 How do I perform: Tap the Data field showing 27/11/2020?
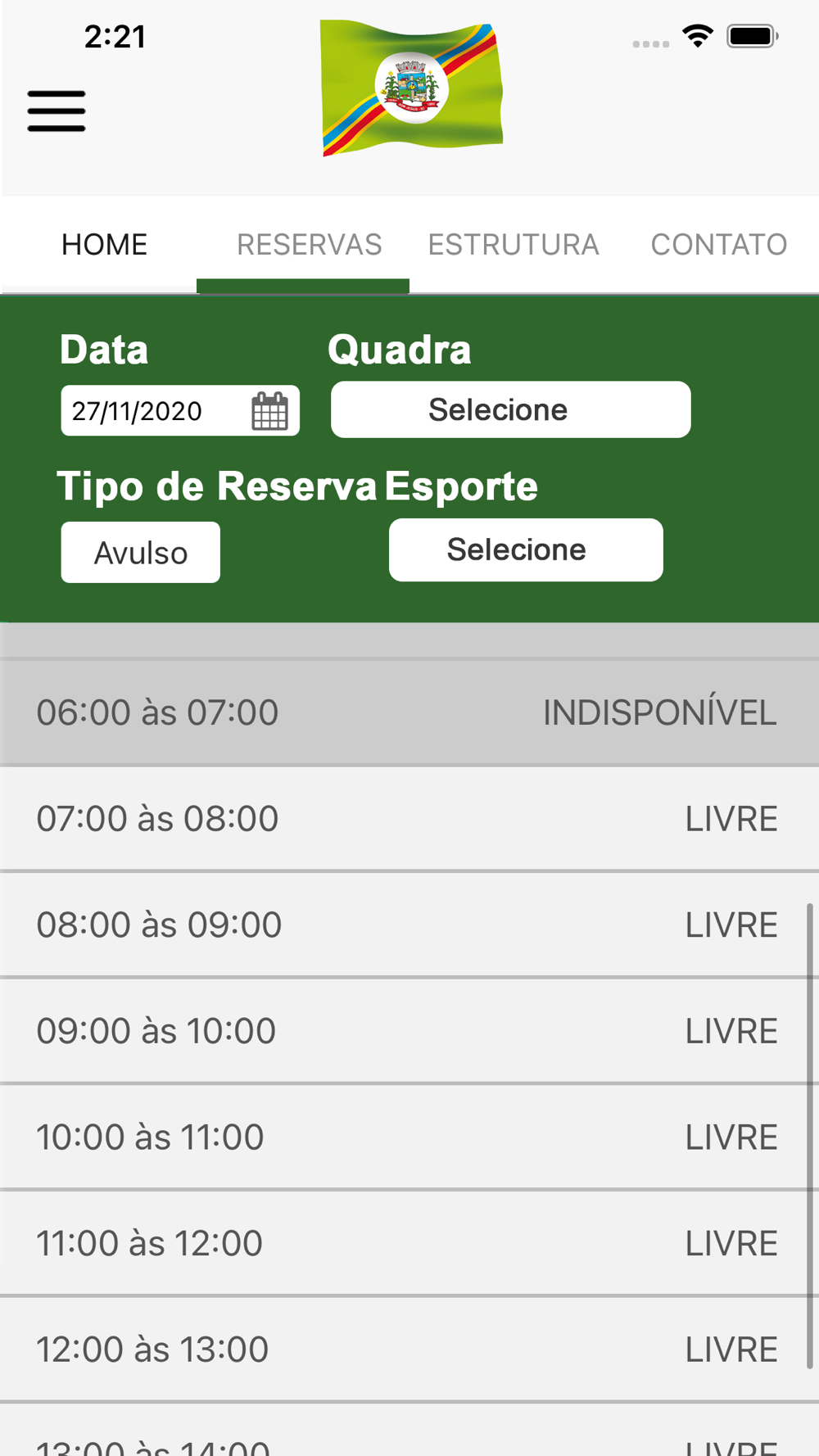(x=180, y=410)
